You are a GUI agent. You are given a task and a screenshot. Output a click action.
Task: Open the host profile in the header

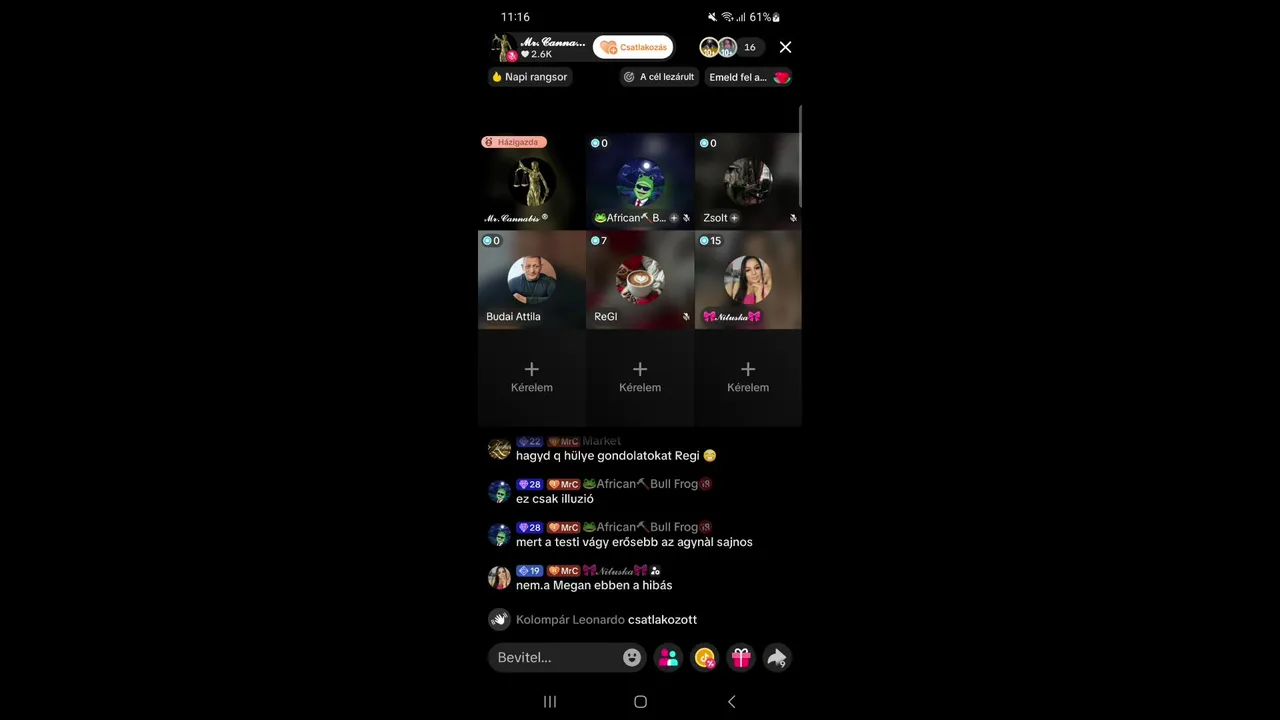(540, 47)
